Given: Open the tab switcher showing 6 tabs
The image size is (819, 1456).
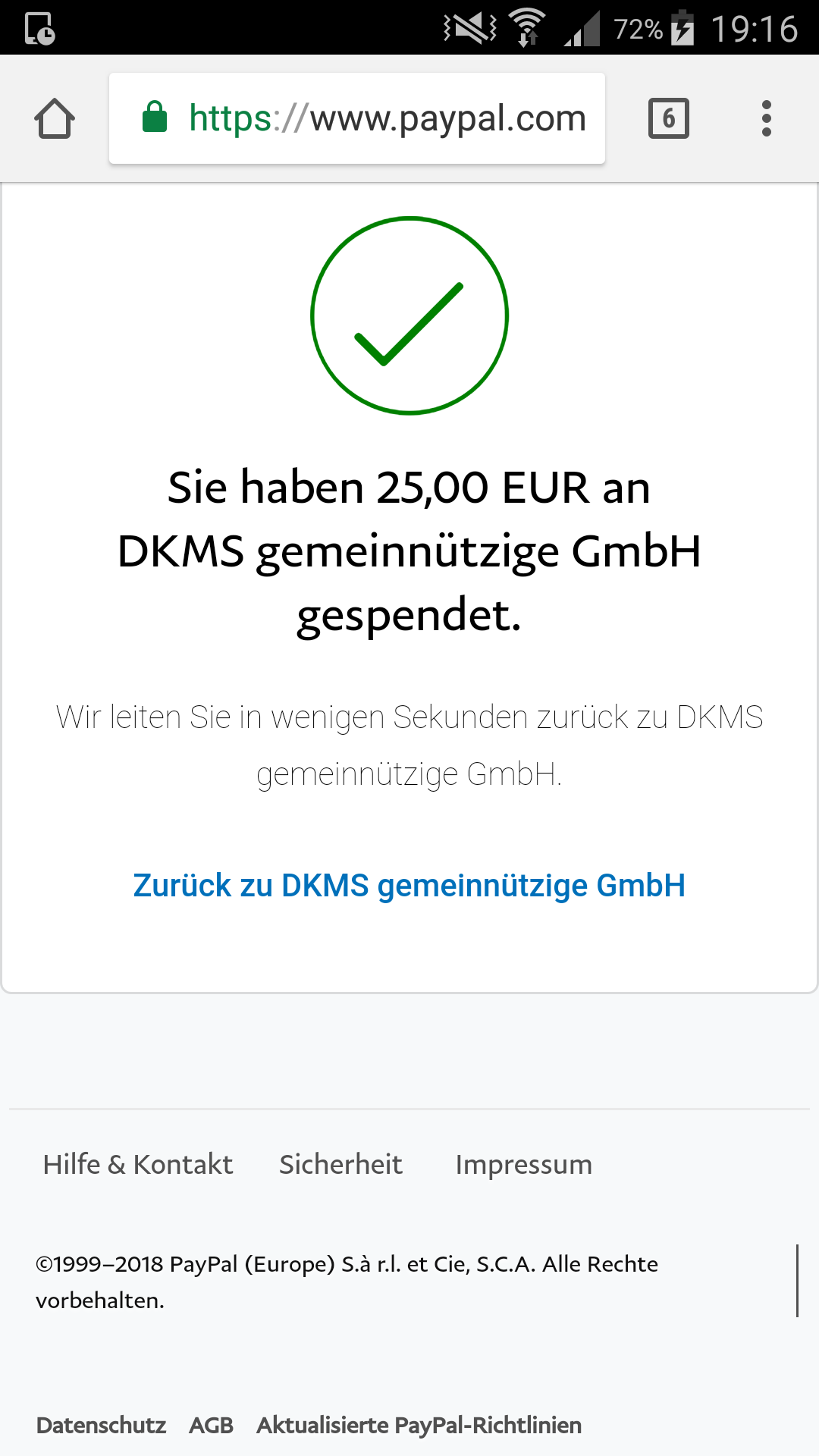Looking at the screenshot, I should pos(669,118).
